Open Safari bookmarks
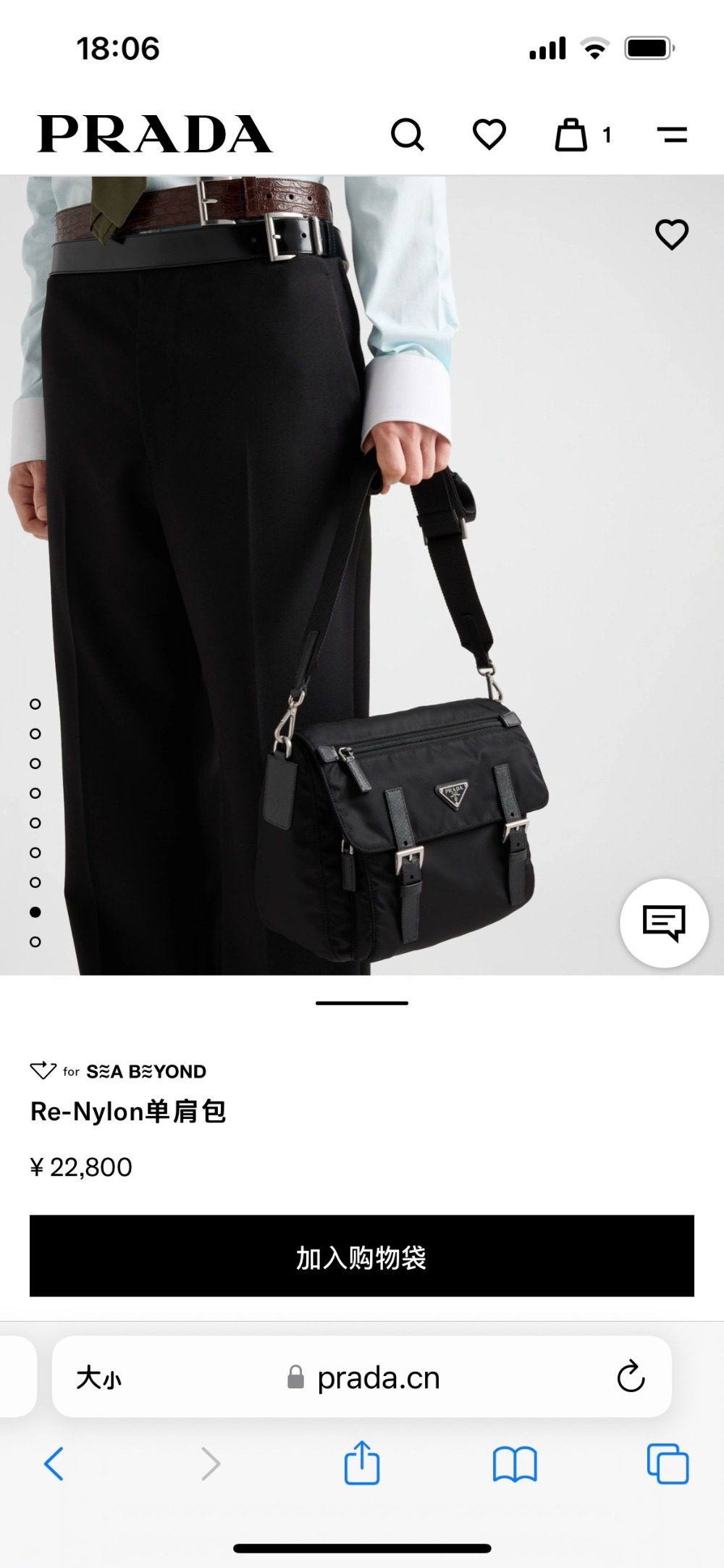Viewport: 724px width, 1568px height. click(515, 1464)
